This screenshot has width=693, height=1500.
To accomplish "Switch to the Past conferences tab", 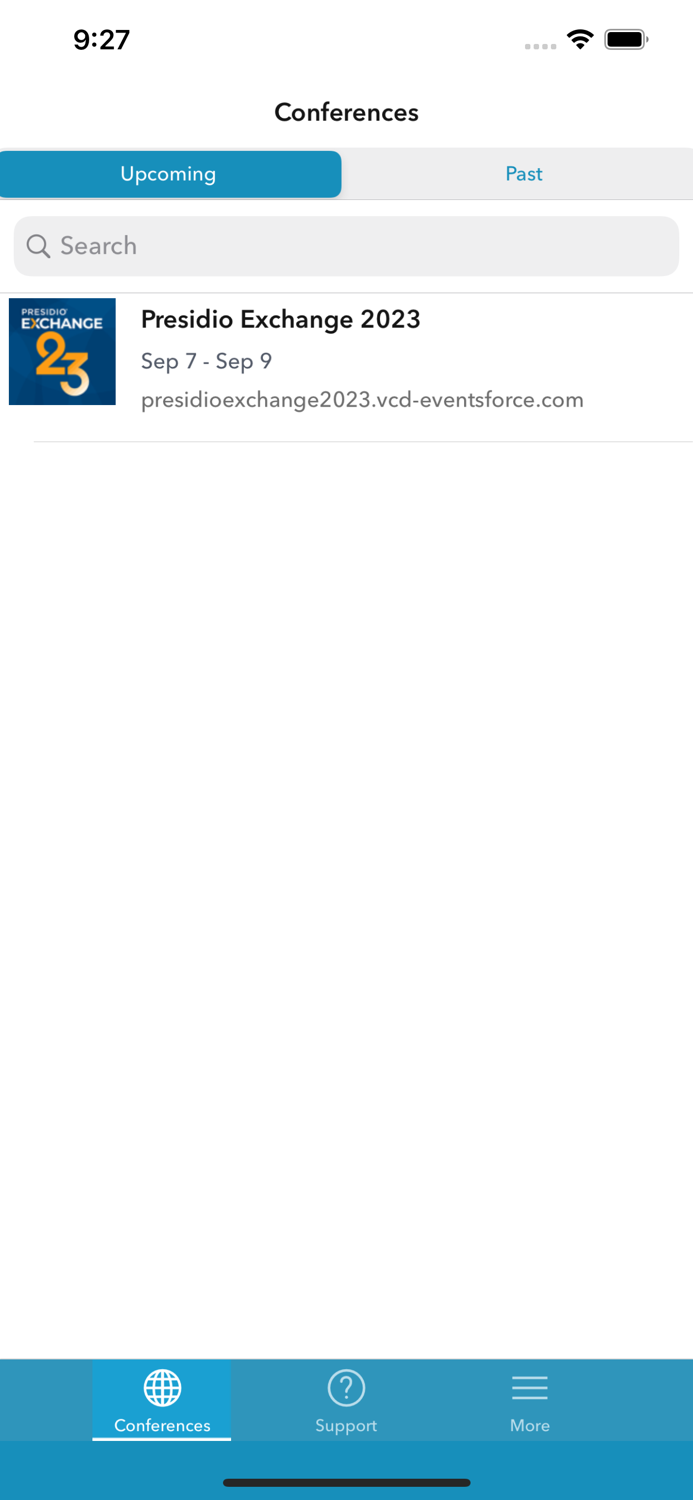I will tap(523, 174).
